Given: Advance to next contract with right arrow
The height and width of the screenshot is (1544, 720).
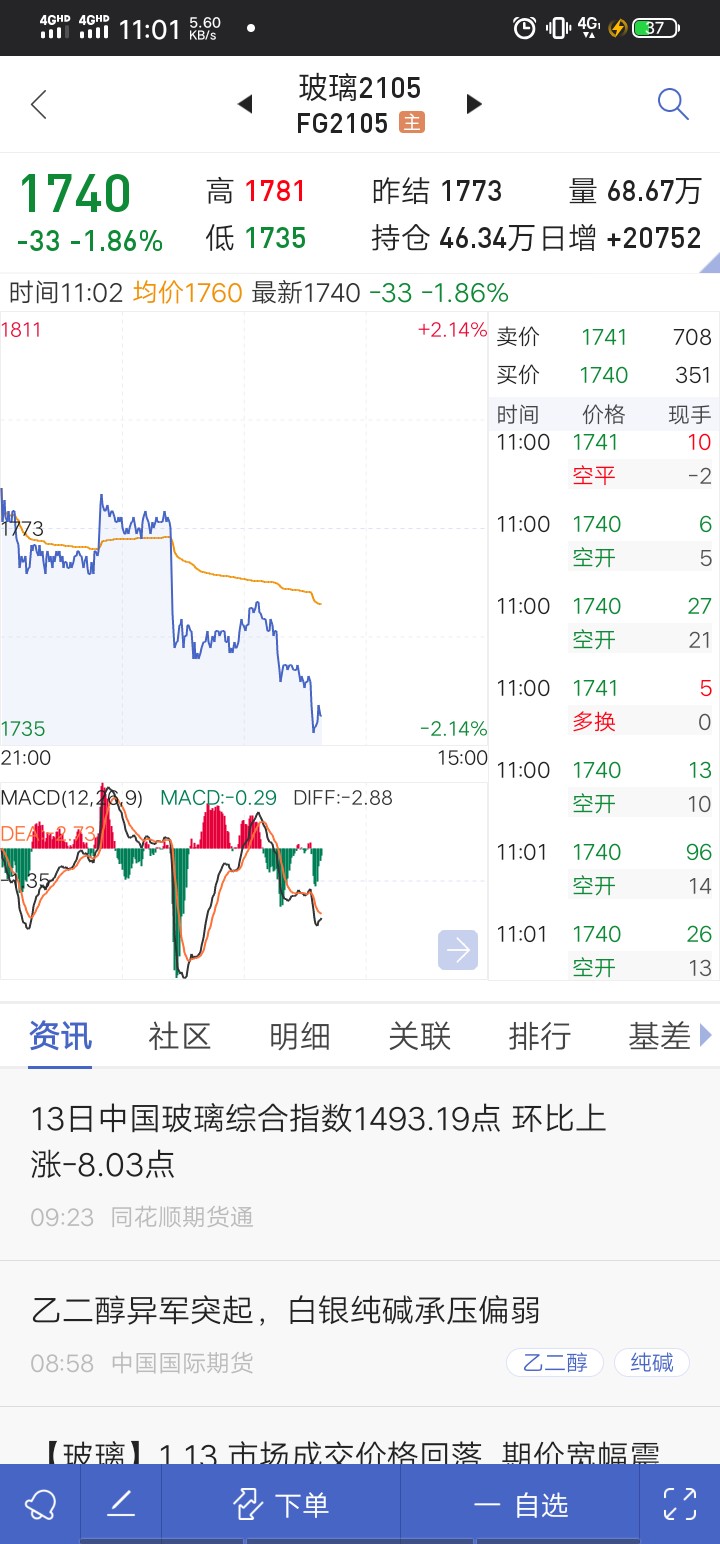Looking at the screenshot, I should click(x=474, y=103).
